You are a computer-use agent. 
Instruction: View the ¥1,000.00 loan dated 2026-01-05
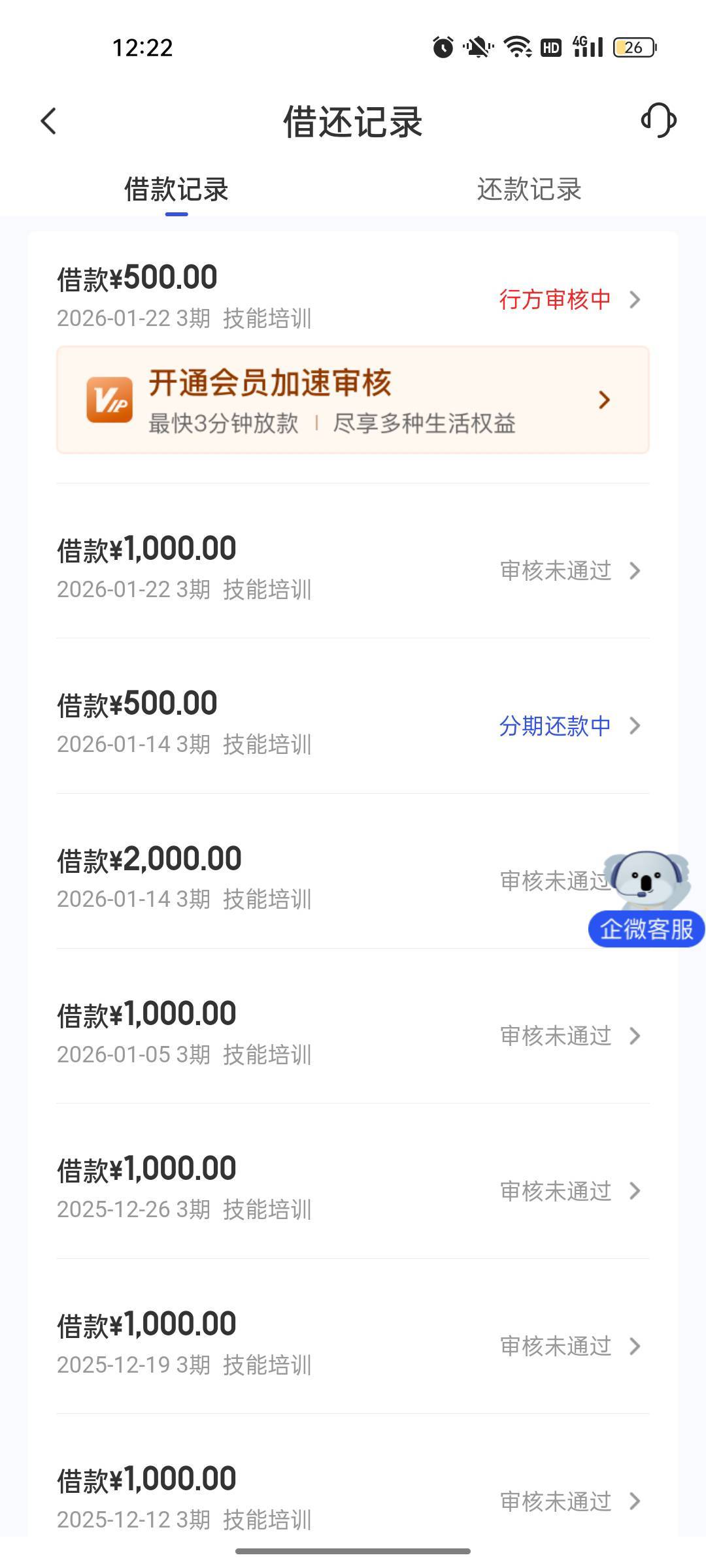353,1034
